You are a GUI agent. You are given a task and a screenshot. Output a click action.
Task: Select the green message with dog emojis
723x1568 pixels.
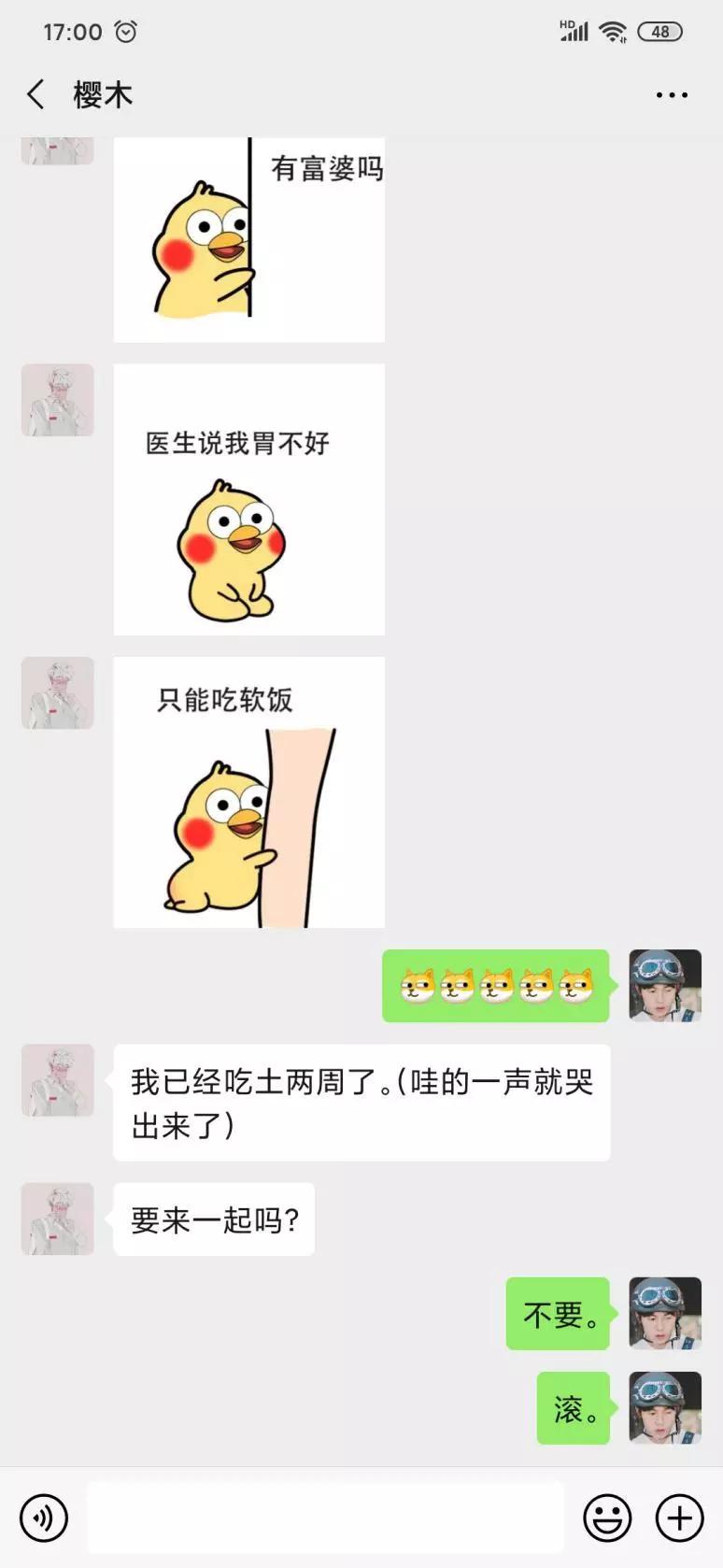tap(496, 987)
